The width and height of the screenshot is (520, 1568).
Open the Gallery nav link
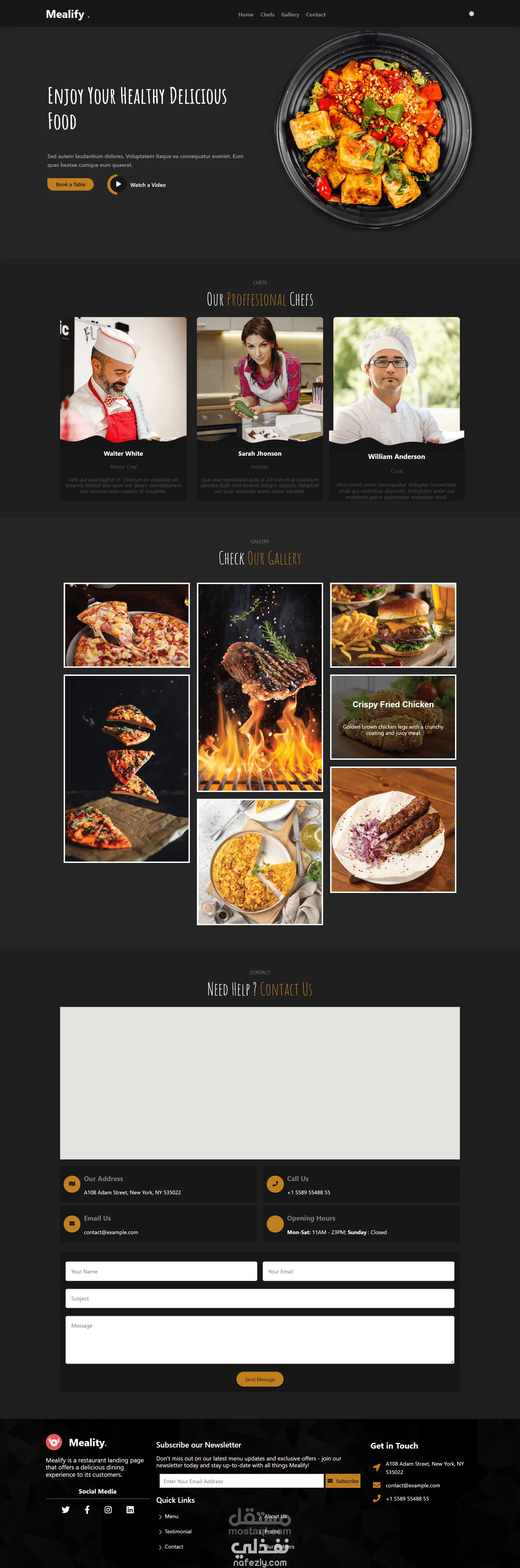click(x=290, y=15)
